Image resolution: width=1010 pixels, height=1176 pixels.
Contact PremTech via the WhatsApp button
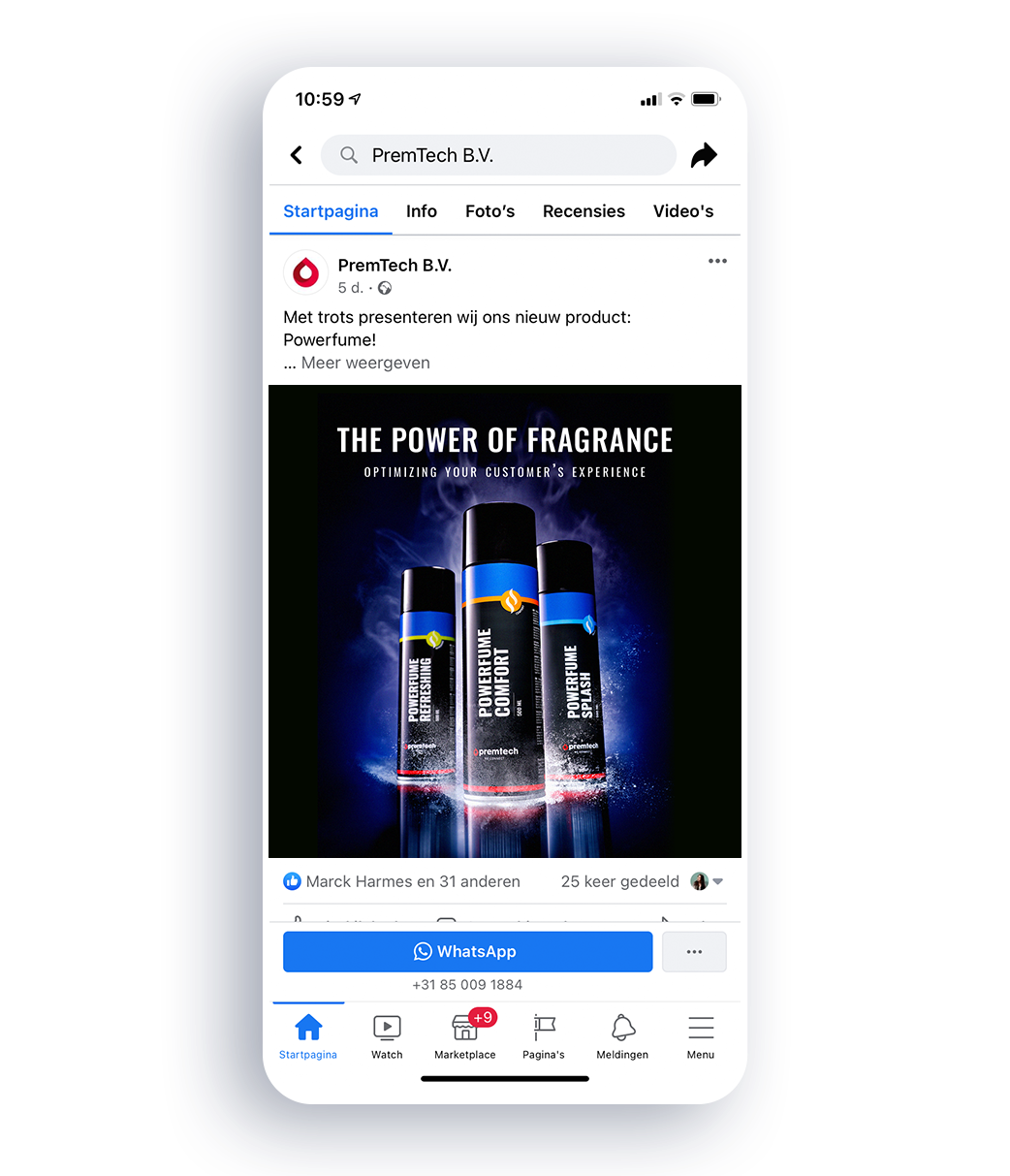[x=467, y=952]
